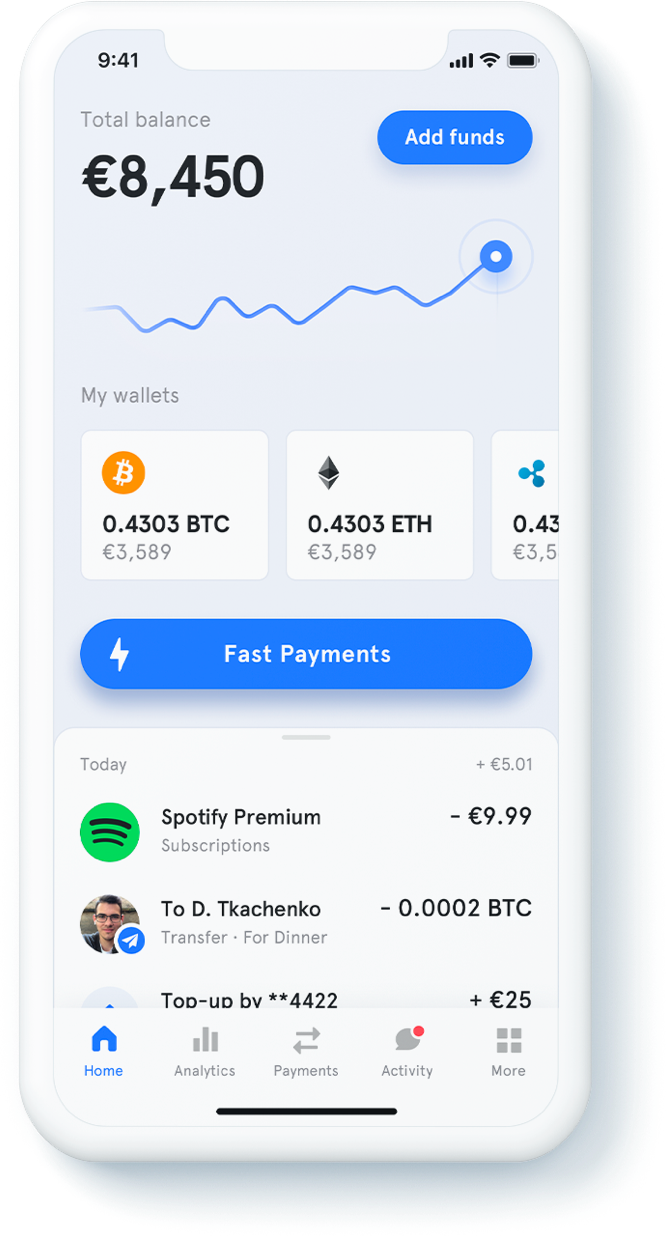Open the ETH wallet card
This screenshot has height=1236, width=666.
click(x=379, y=505)
